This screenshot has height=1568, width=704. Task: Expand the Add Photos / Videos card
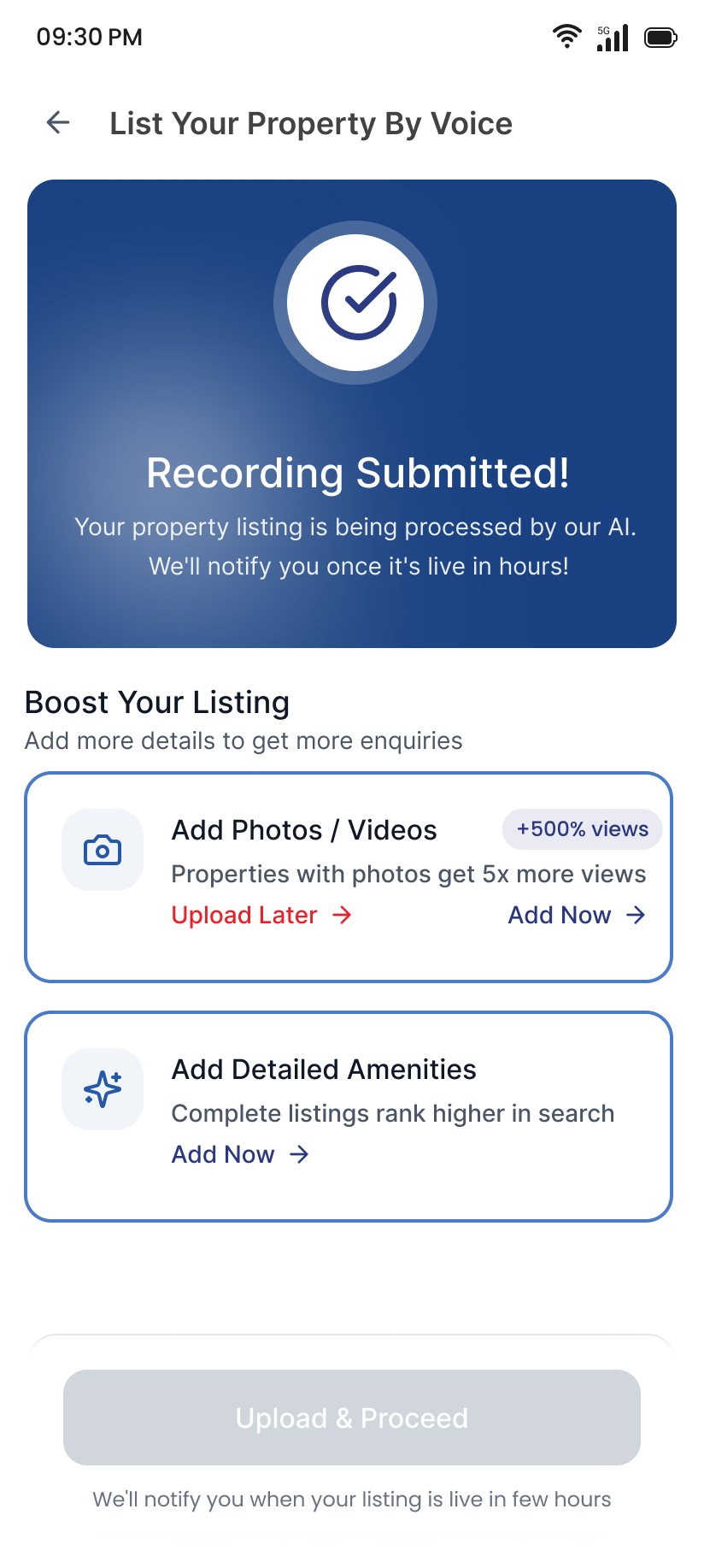tap(350, 875)
